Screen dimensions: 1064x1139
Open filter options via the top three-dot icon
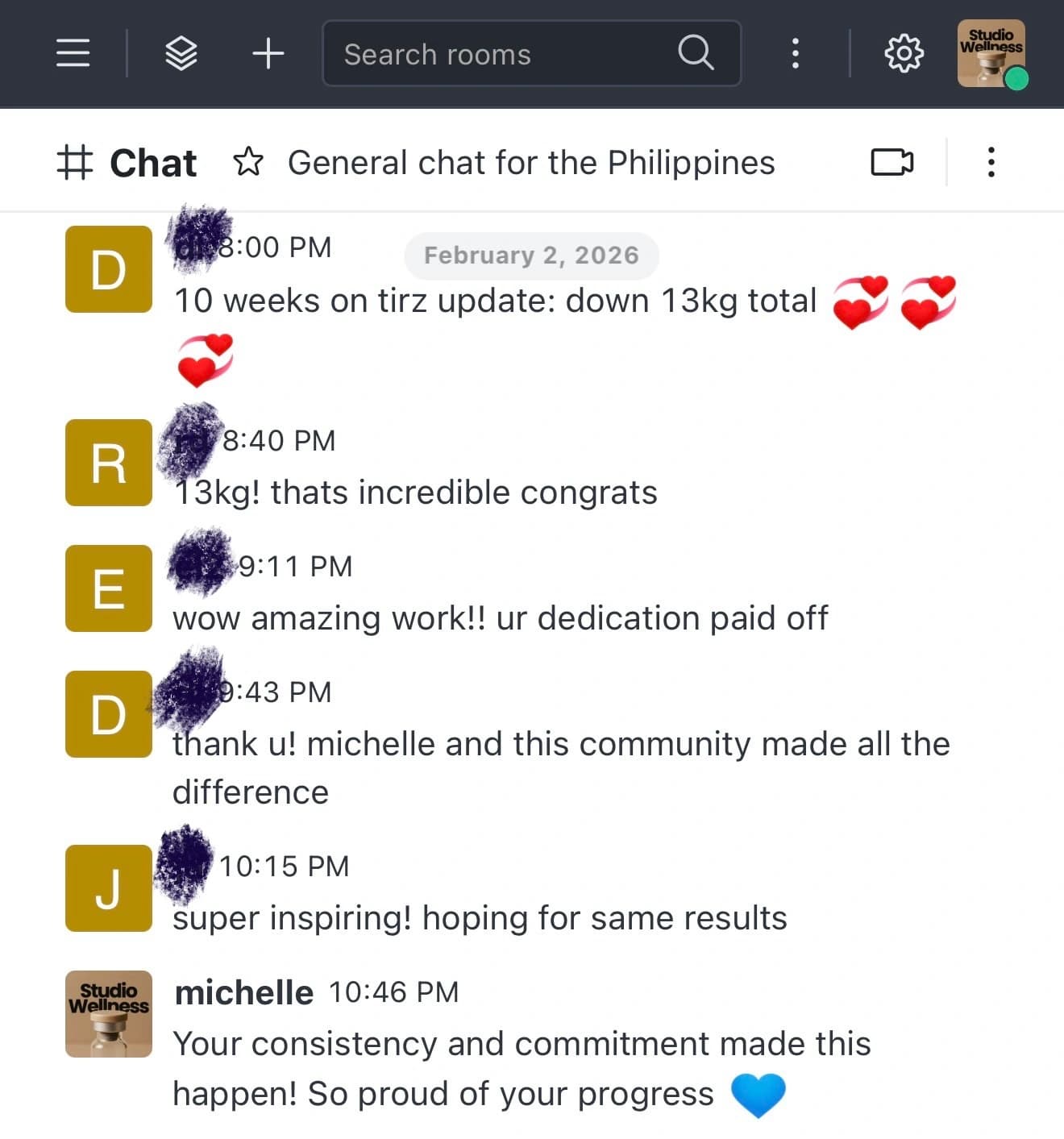click(796, 53)
